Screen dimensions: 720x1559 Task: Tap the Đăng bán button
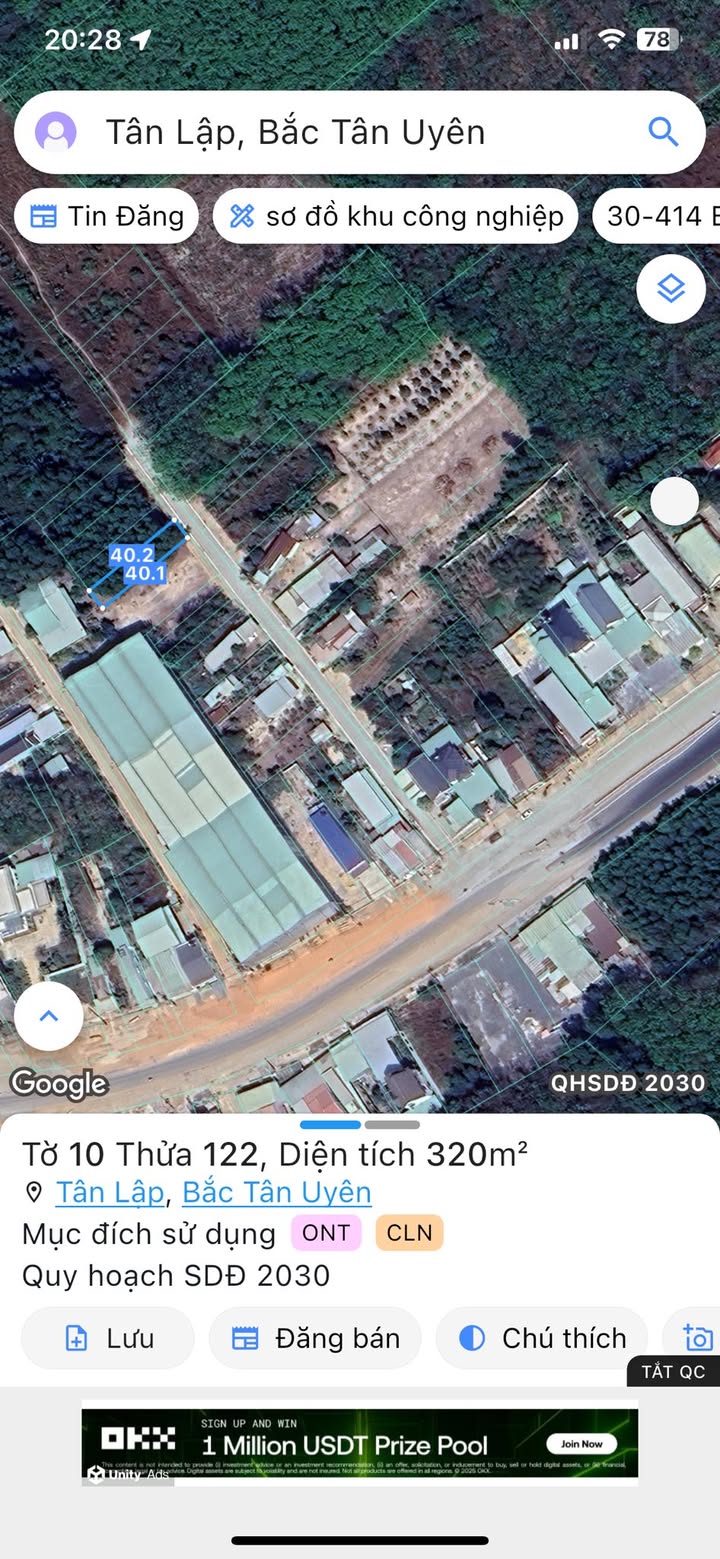coord(315,1338)
